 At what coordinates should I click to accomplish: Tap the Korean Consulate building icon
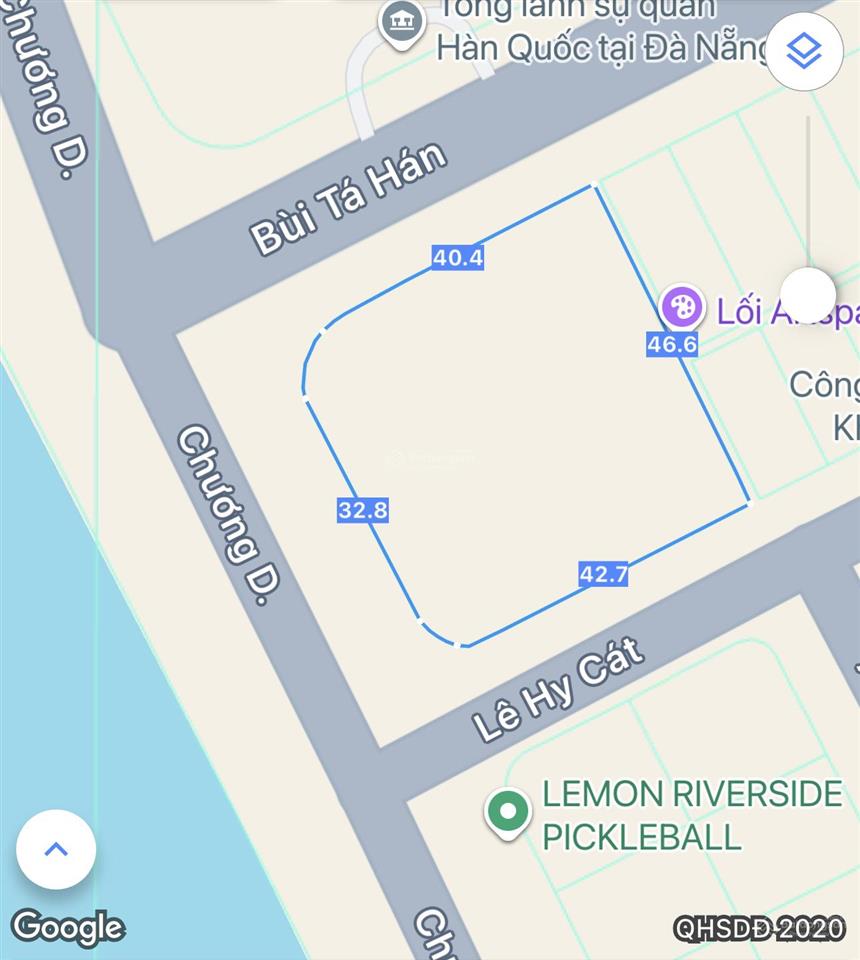click(x=403, y=18)
